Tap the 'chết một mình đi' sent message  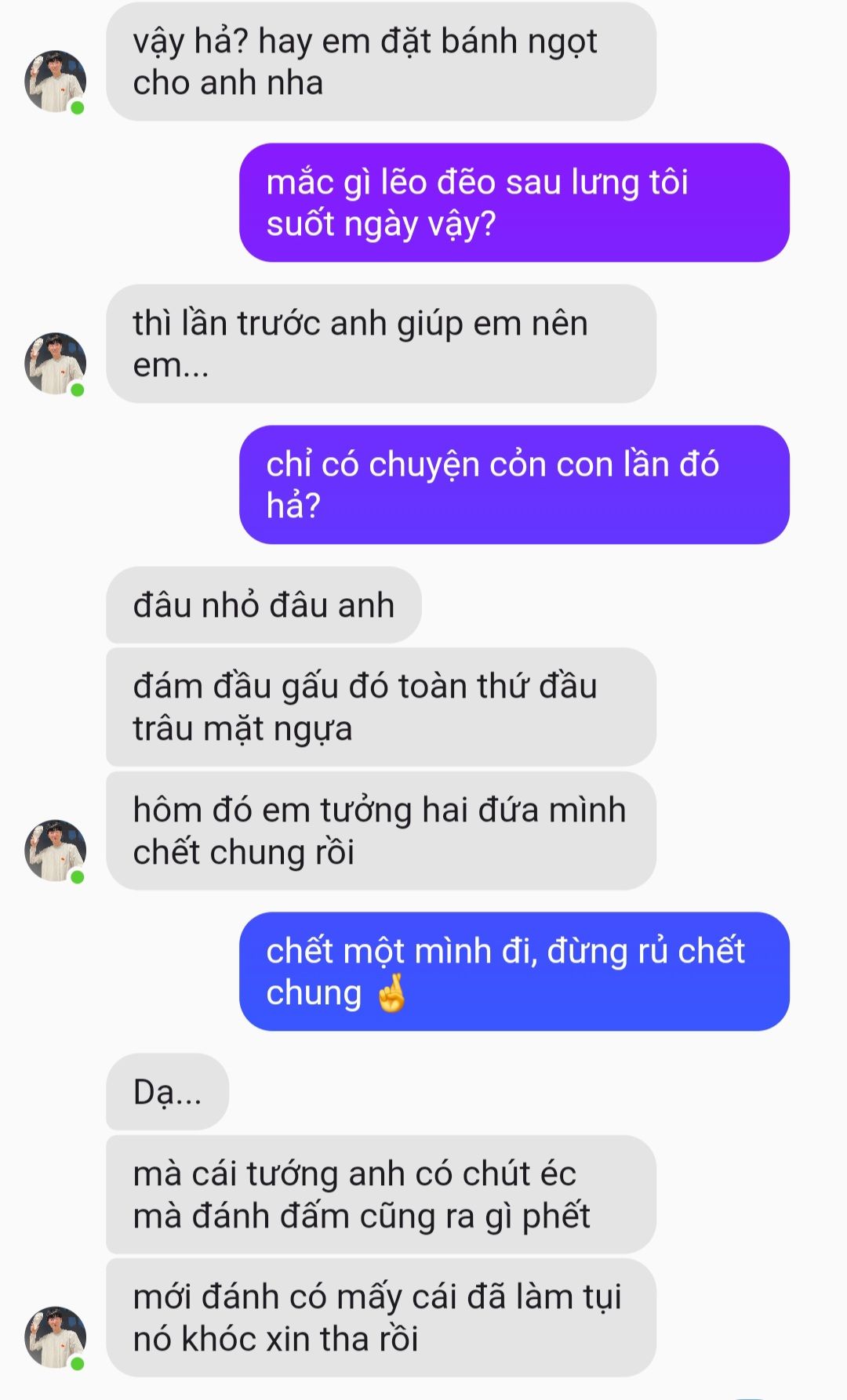[x=514, y=971]
